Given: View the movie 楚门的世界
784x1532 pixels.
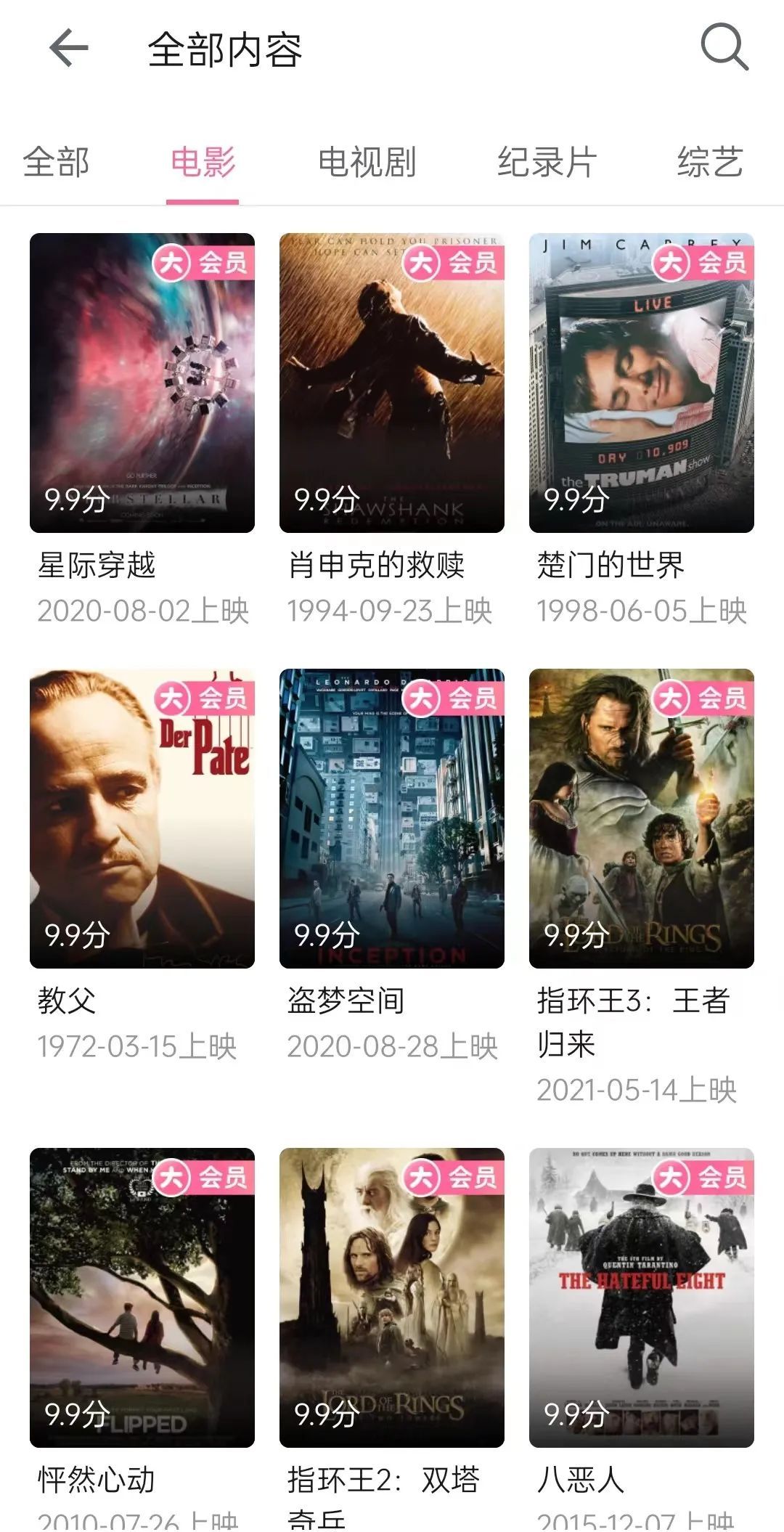Looking at the screenshot, I should tap(642, 383).
